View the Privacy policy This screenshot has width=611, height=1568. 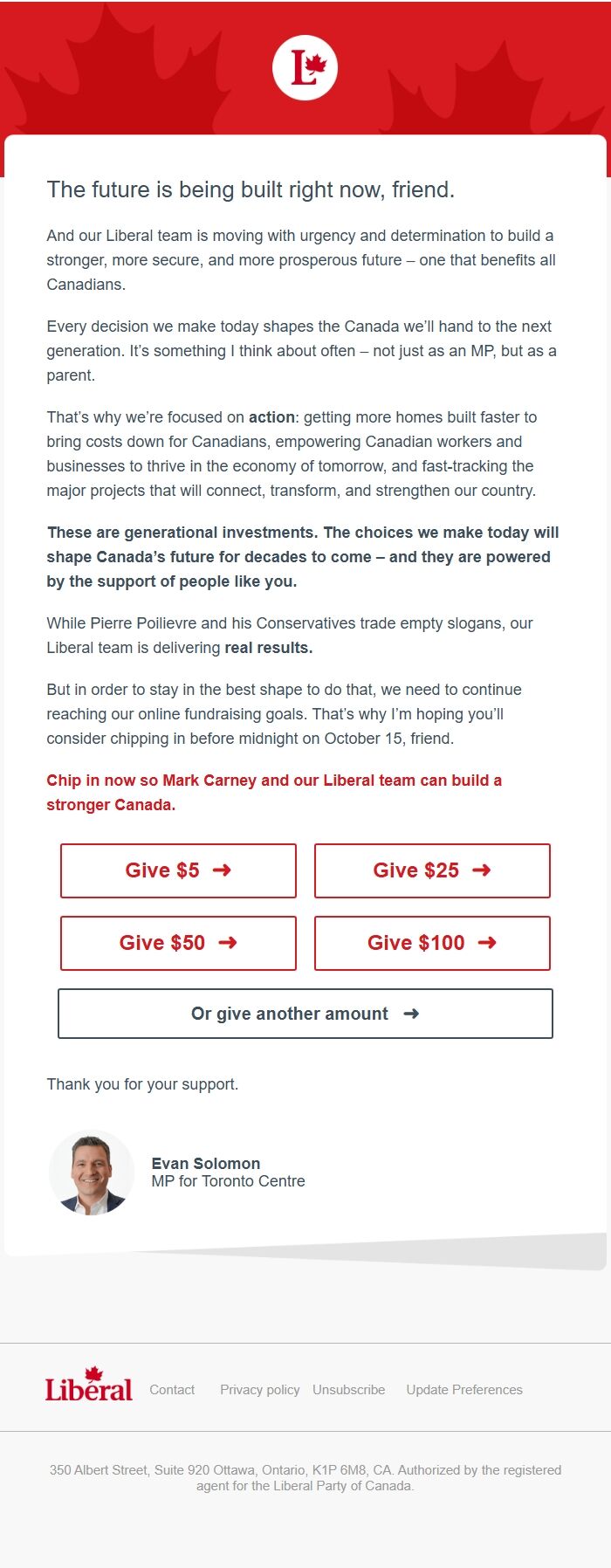[x=259, y=1389]
